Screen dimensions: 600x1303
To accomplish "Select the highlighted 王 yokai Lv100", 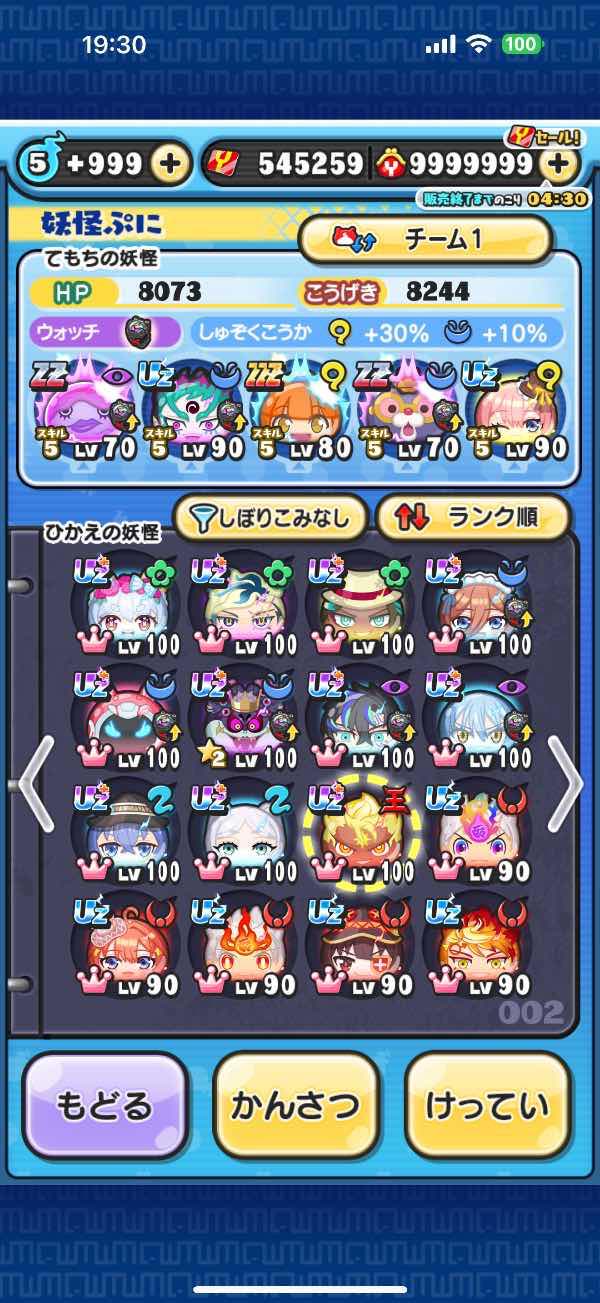I will pos(357,833).
